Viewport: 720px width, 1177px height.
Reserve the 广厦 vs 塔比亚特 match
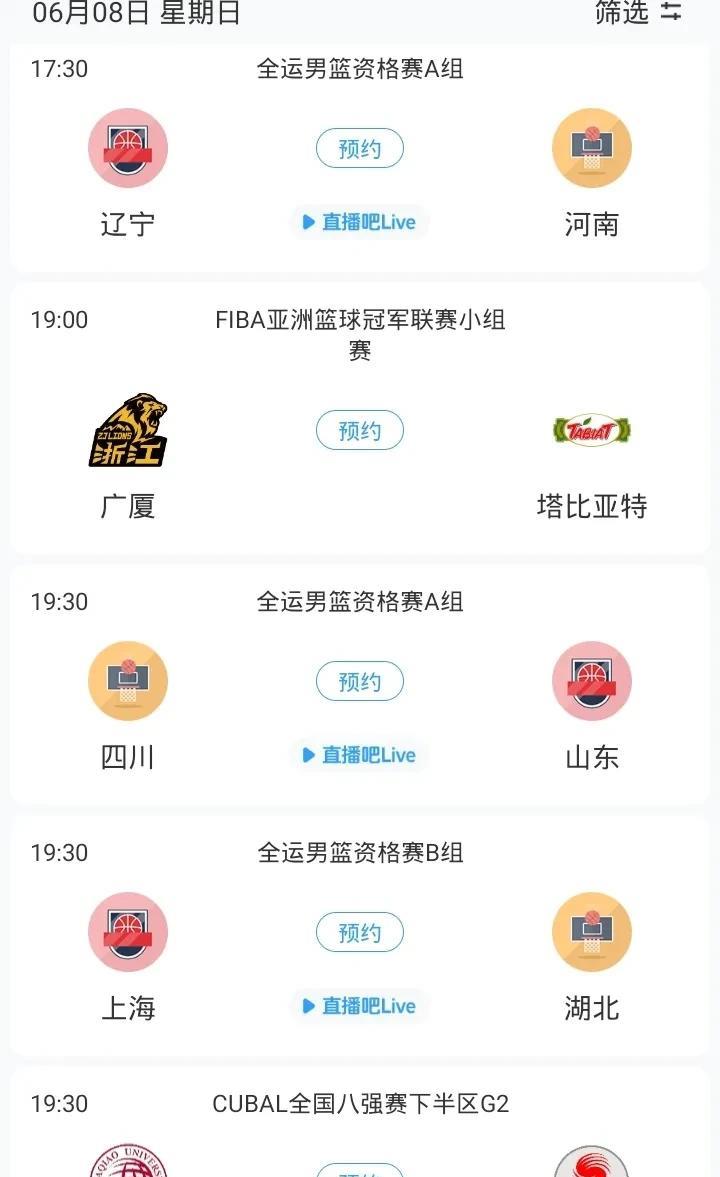coord(360,430)
